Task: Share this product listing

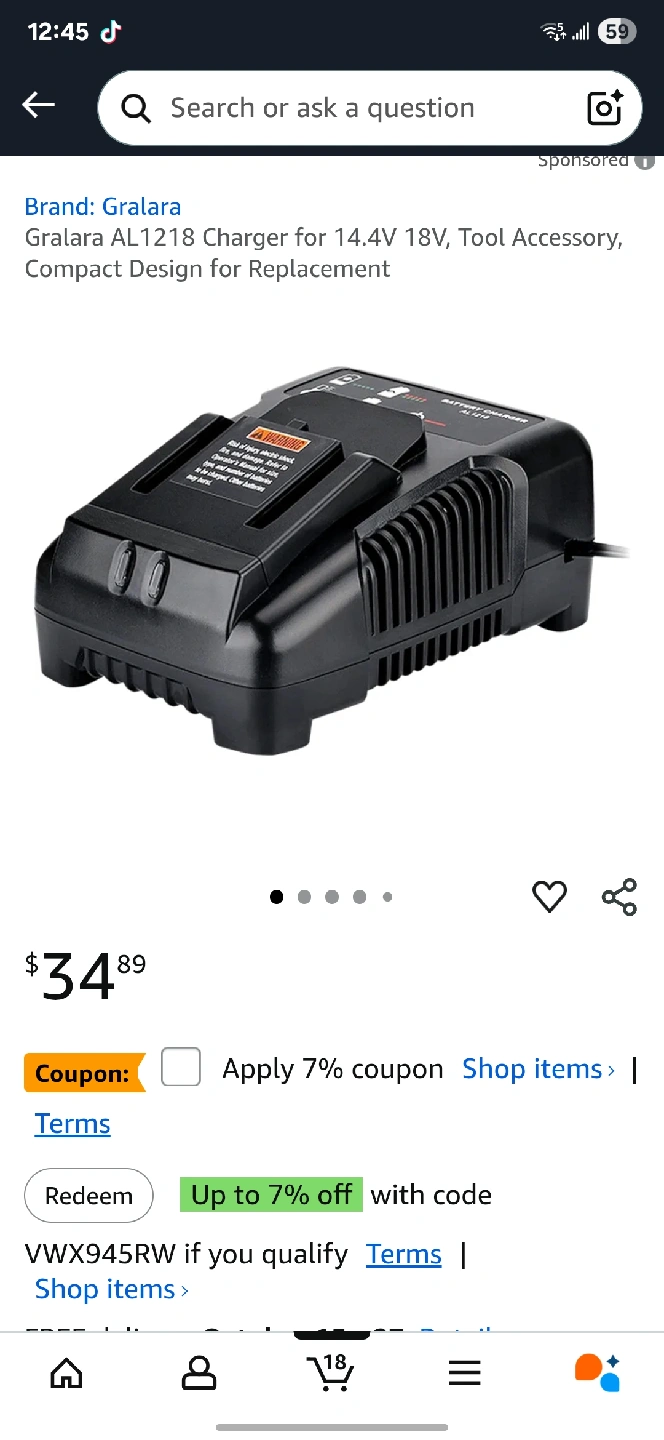Action: [x=619, y=897]
